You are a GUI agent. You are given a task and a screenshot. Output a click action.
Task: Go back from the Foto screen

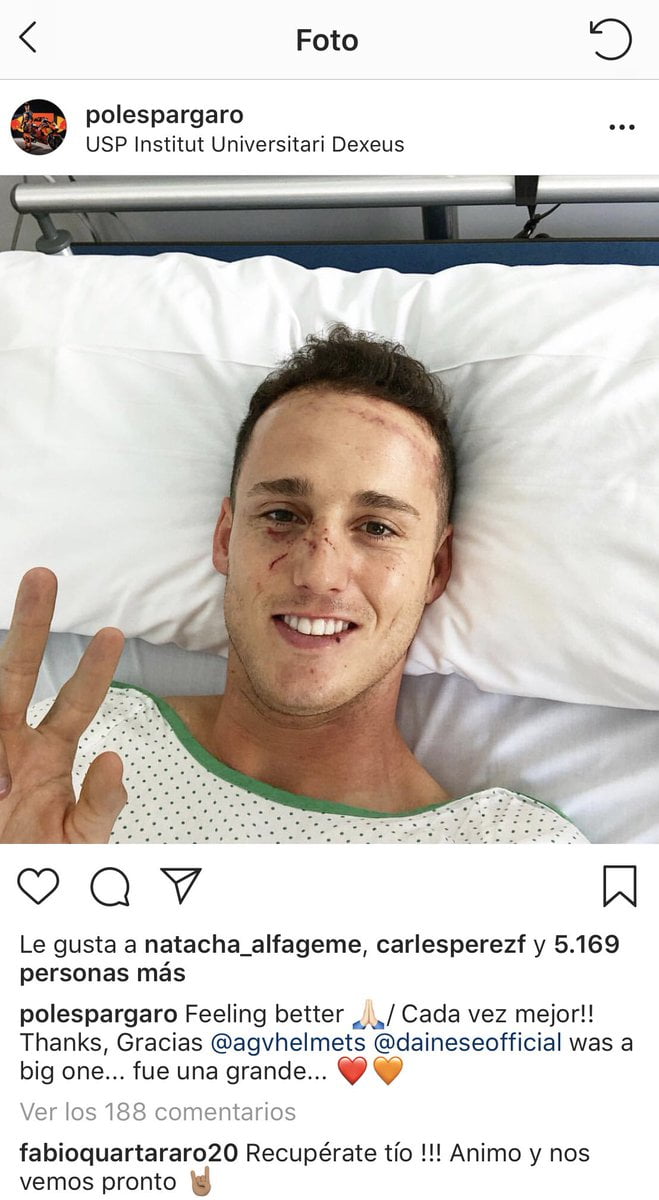(x=28, y=39)
